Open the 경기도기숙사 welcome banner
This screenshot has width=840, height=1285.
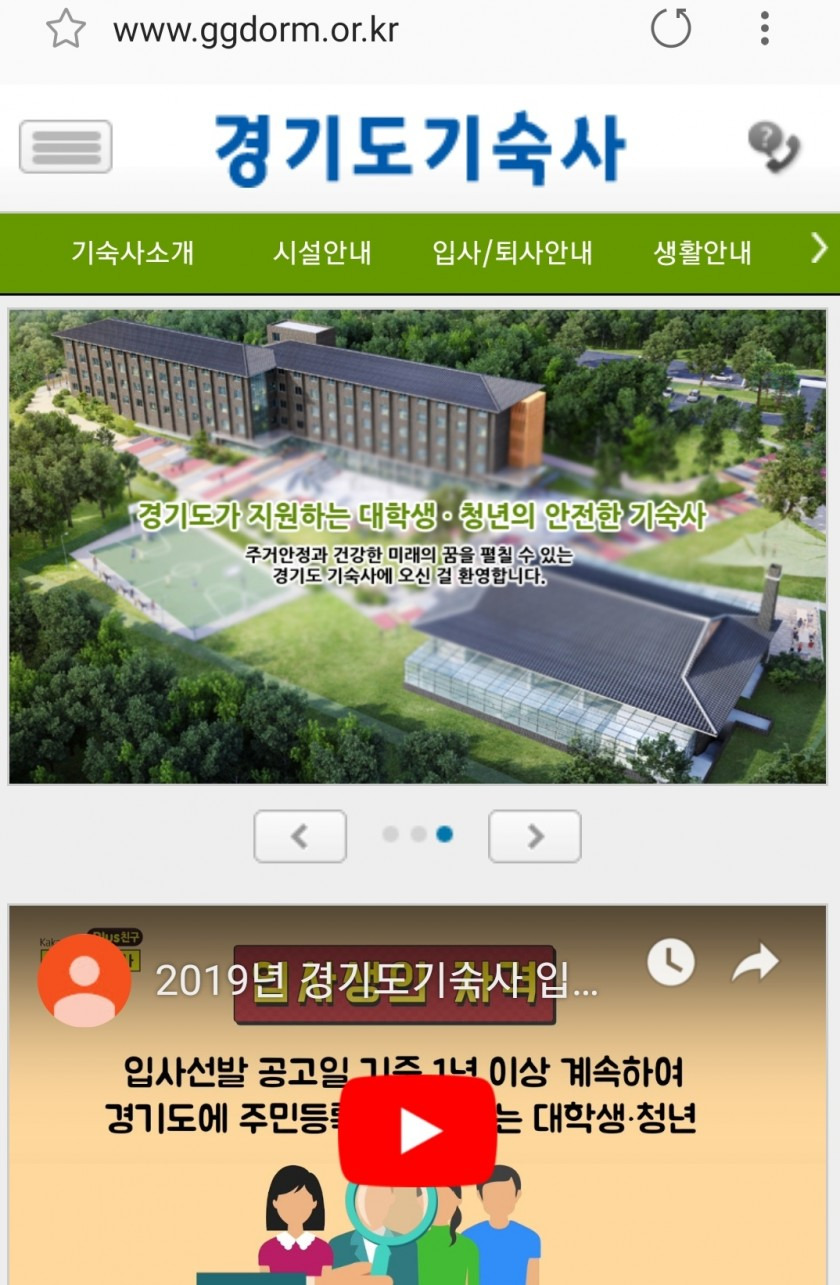pos(418,546)
